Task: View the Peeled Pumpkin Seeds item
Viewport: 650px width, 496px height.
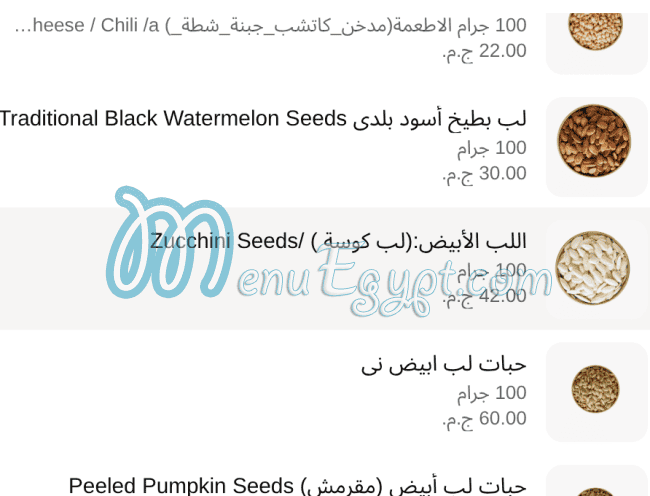Action: [x=297, y=485]
